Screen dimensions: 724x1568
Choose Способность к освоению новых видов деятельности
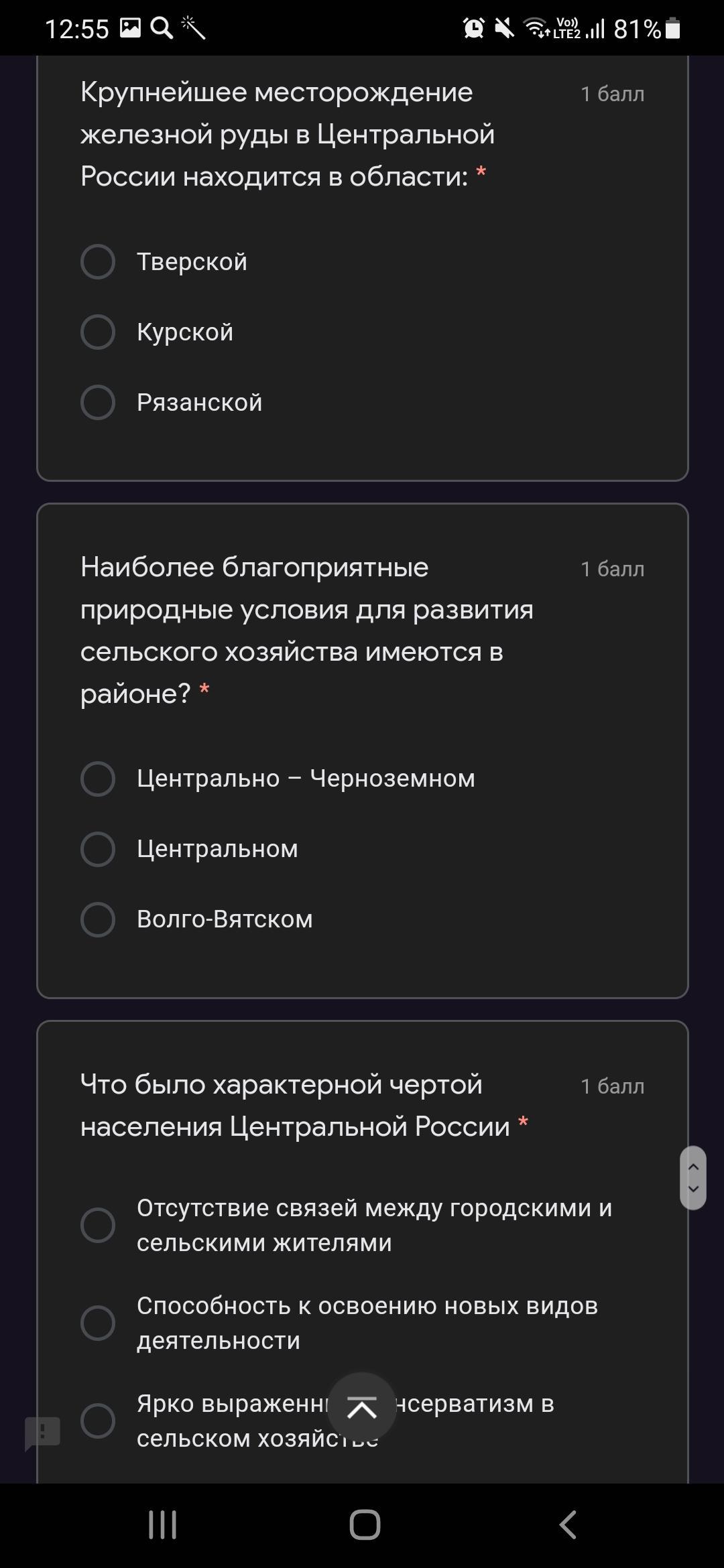click(x=98, y=1323)
